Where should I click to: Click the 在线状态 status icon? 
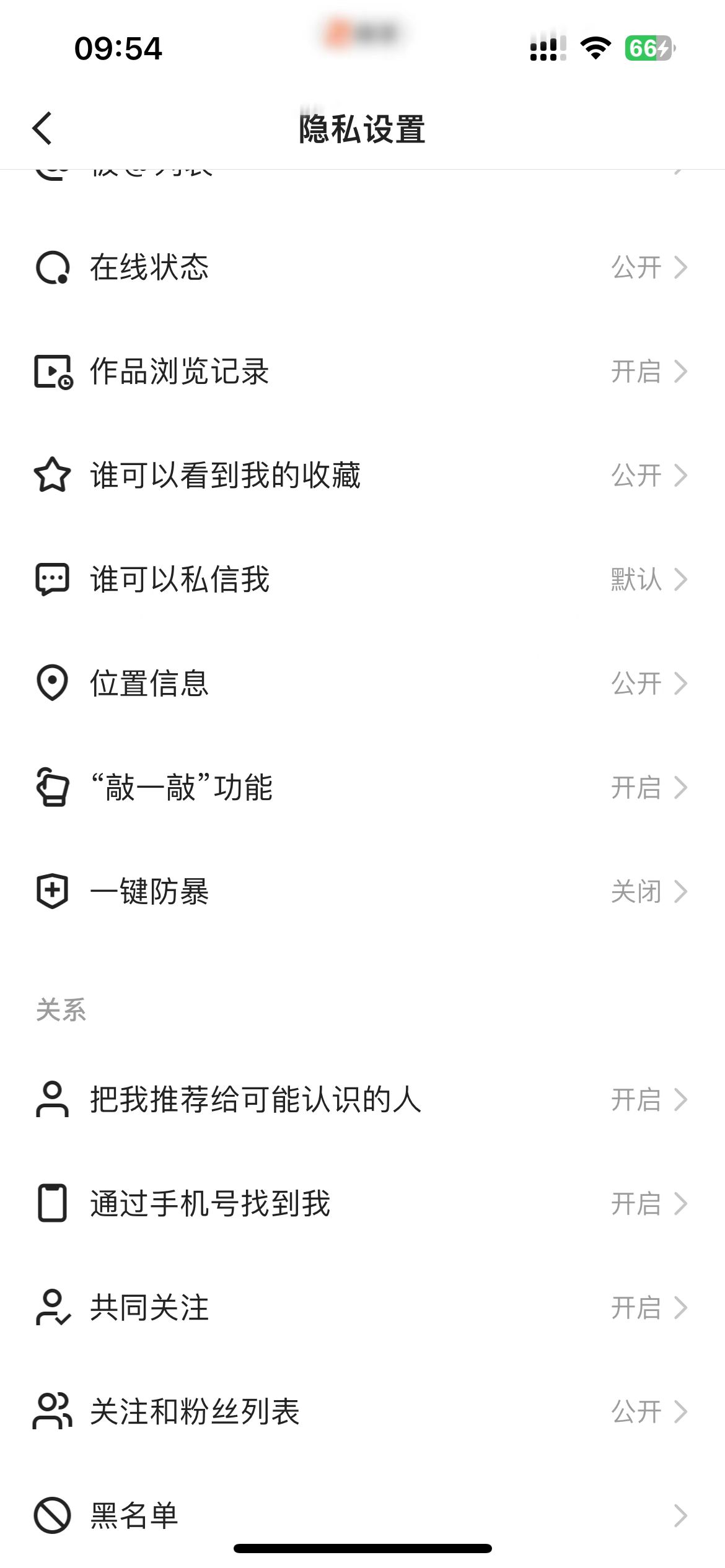point(53,268)
